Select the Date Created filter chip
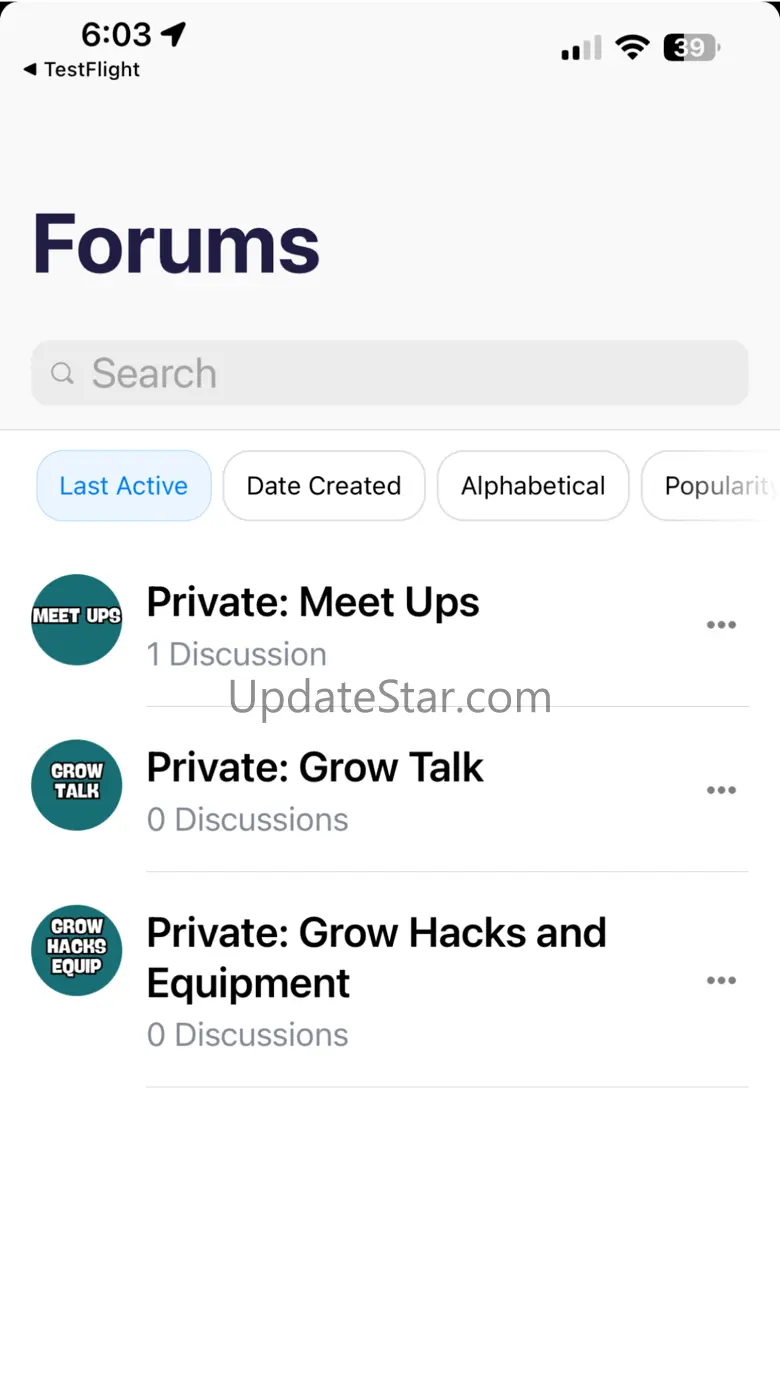This screenshot has width=780, height=1387. pos(324,486)
